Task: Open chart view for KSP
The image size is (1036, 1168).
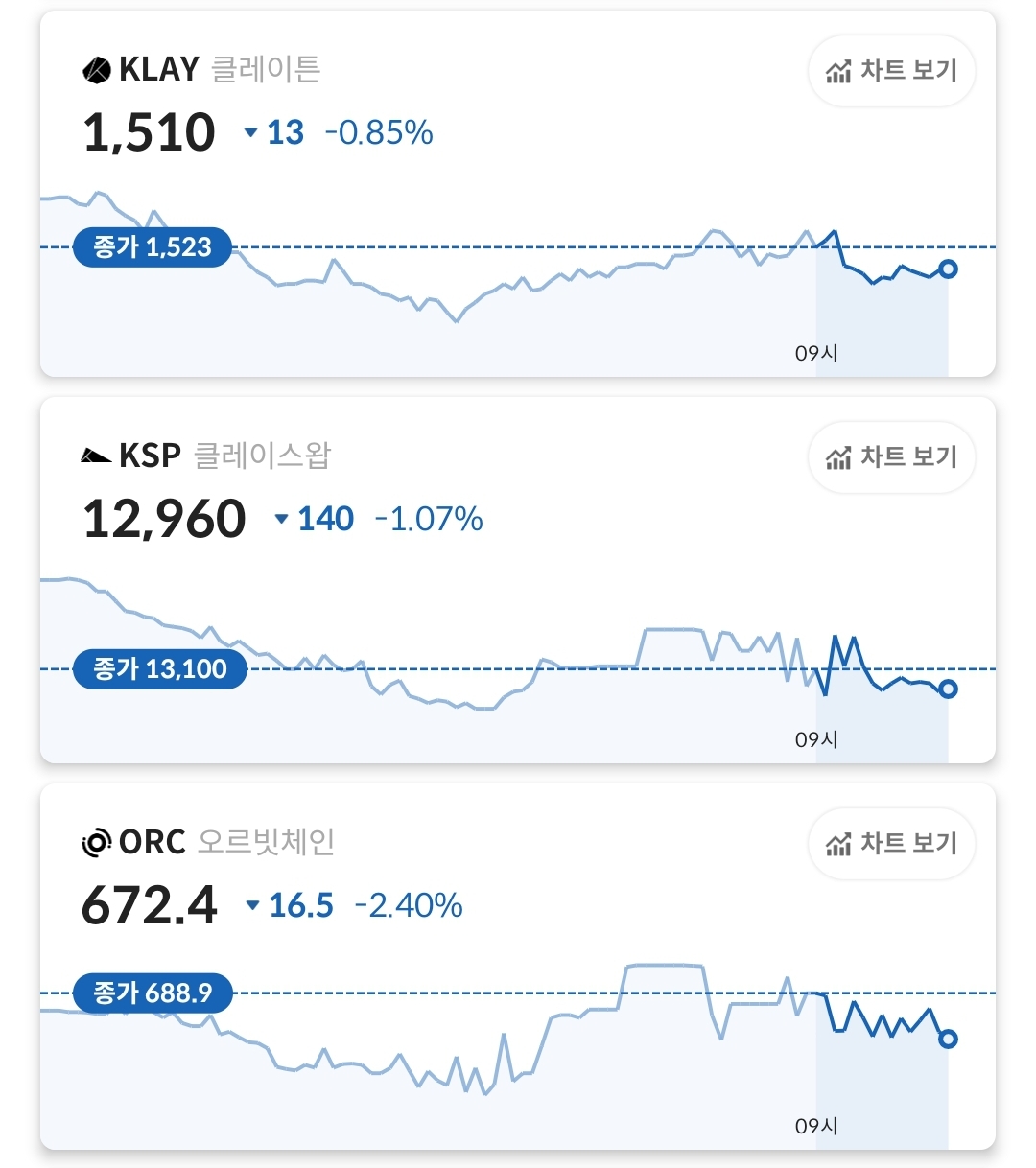Action: (x=891, y=457)
